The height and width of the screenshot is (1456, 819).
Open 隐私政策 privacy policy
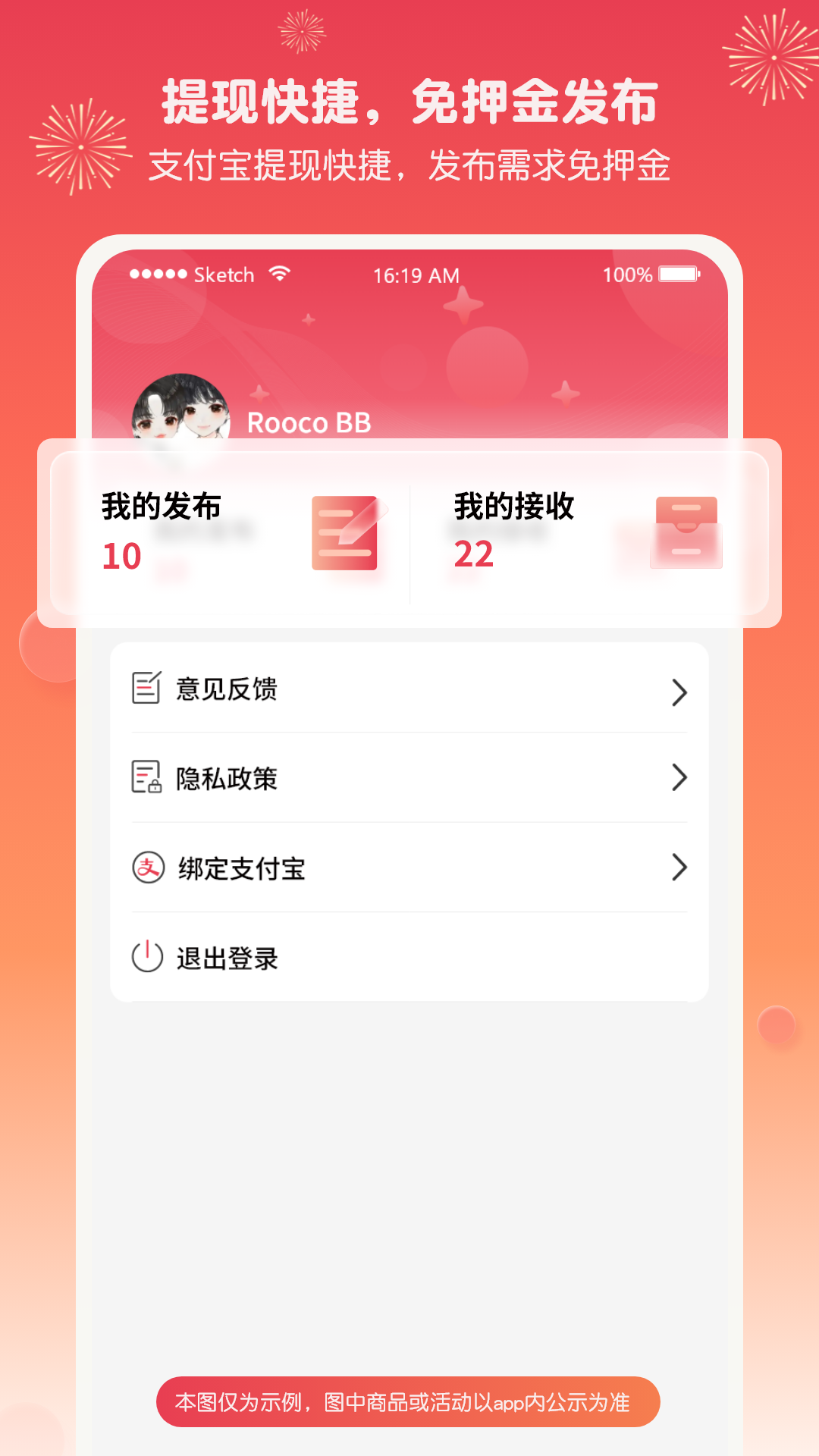(x=225, y=779)
